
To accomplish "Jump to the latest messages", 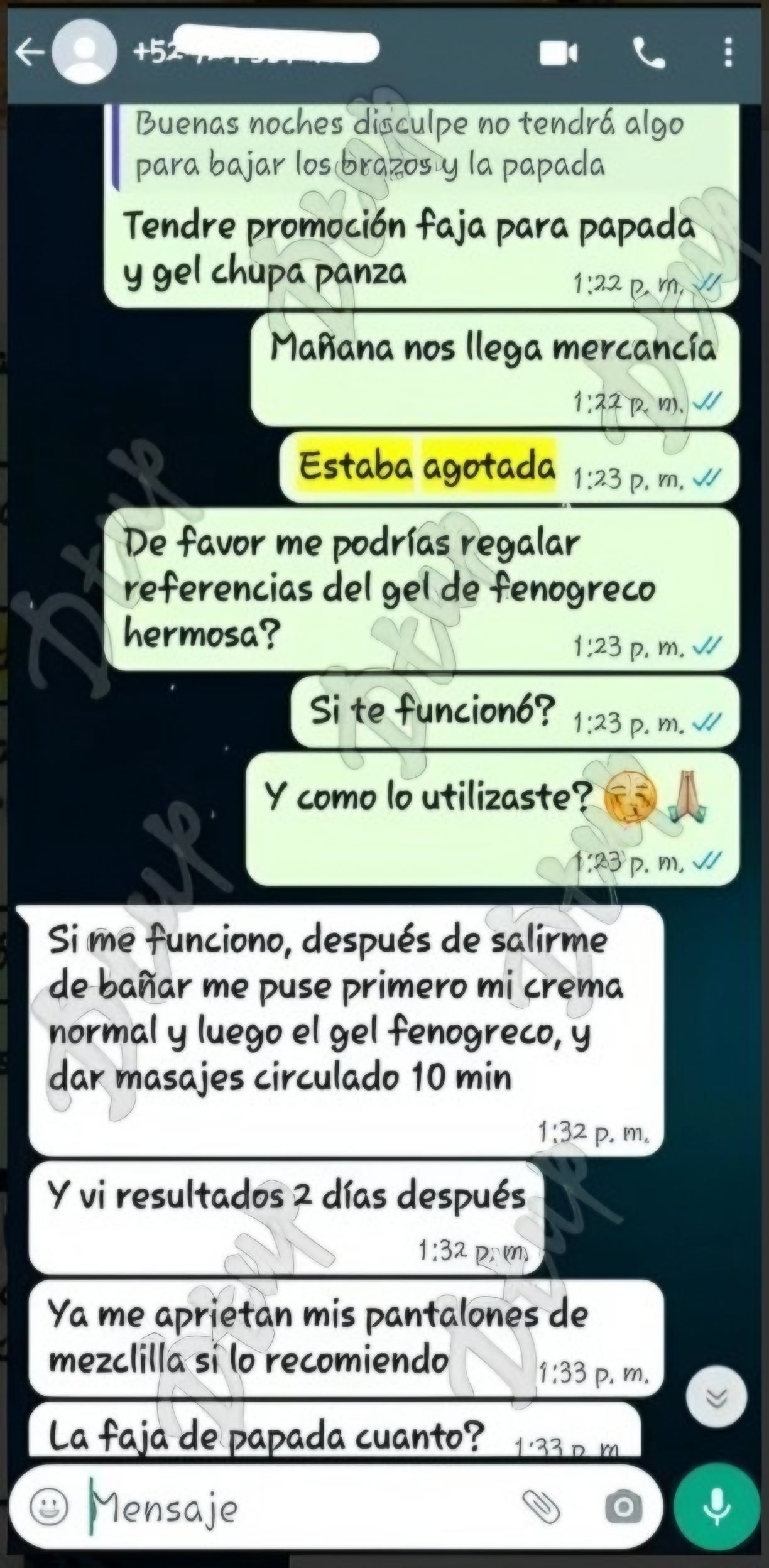I will [716, 1396].
